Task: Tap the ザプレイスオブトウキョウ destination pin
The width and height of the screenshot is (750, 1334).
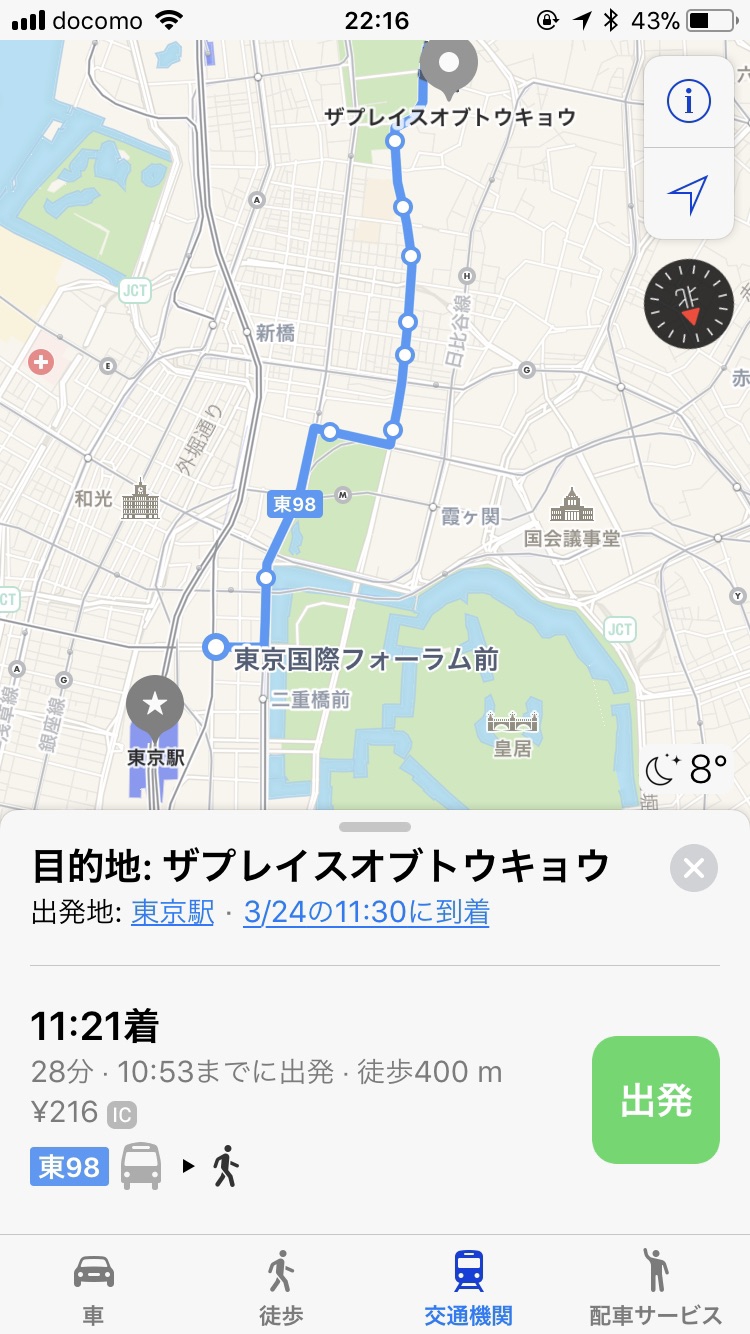Action: point(449,66)
